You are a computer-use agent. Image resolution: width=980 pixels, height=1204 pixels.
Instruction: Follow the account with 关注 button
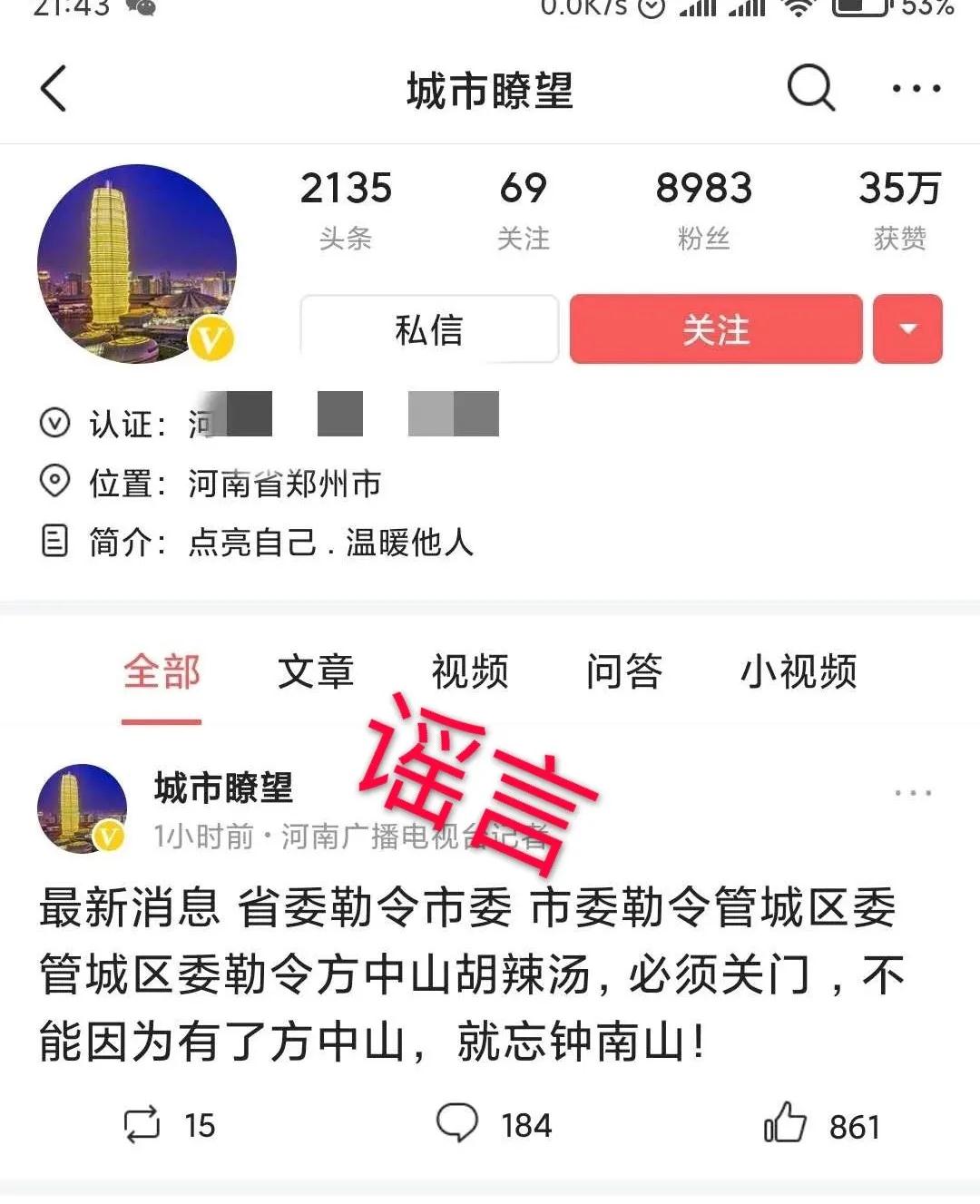[x=715, y=329]
